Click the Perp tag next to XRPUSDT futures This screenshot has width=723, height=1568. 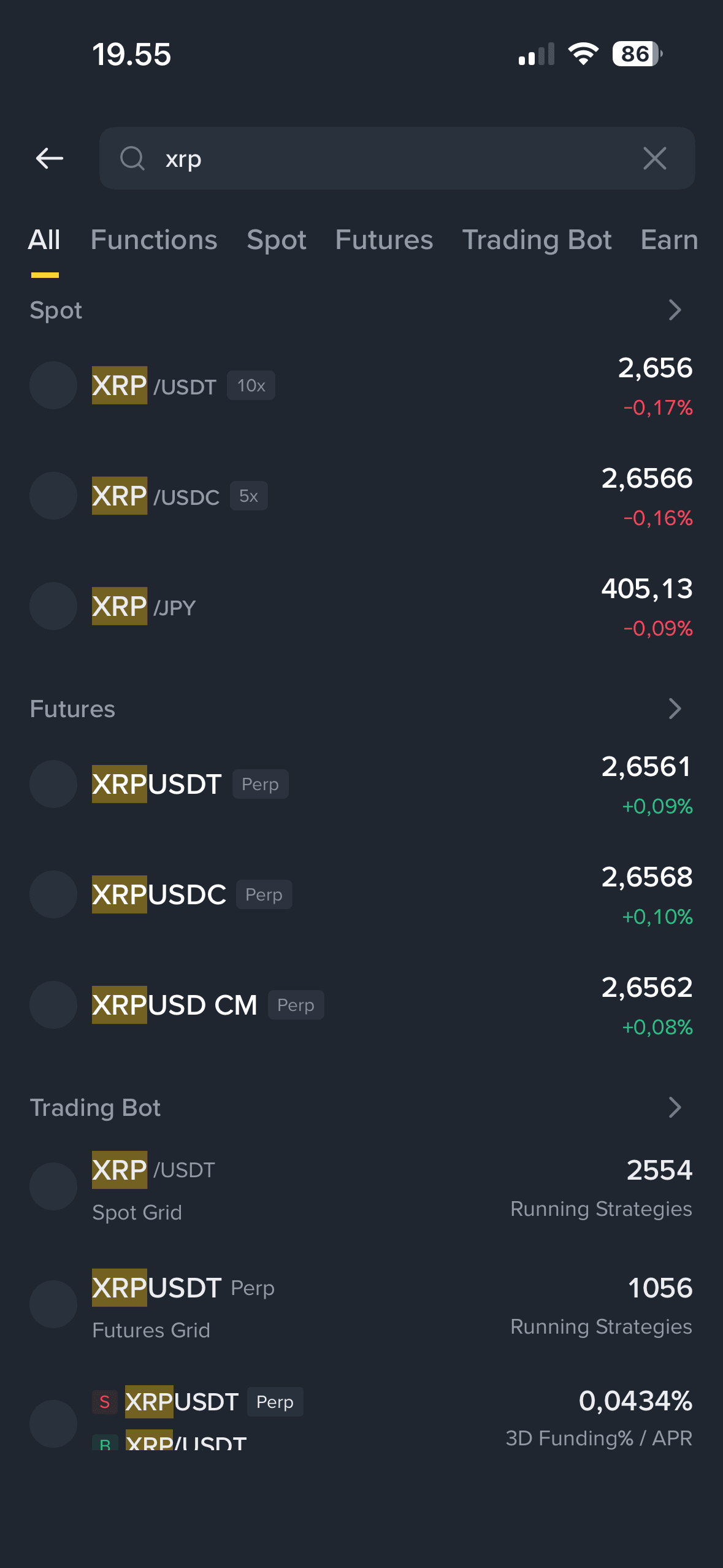(260, 784)
